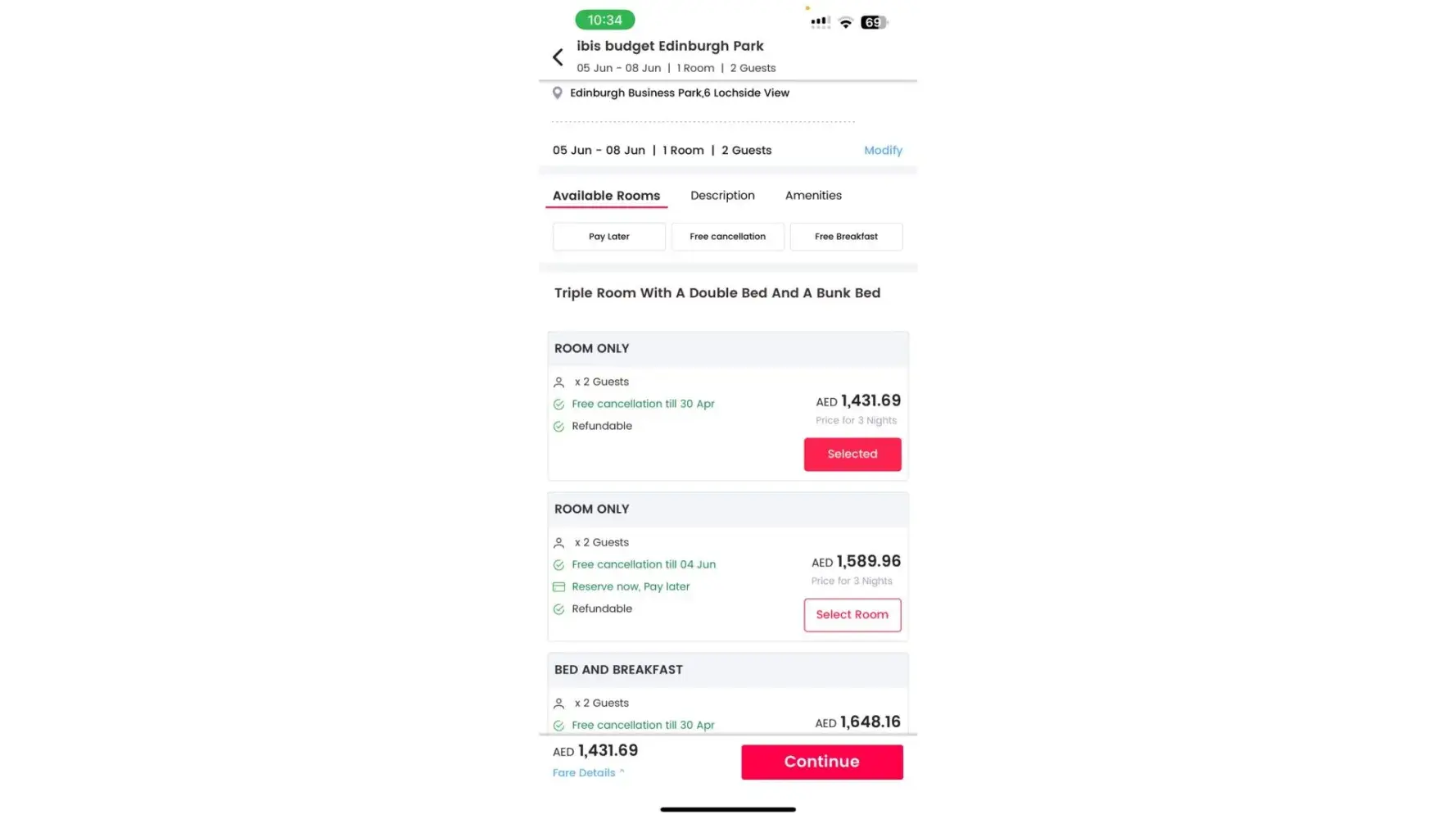Filter by Free Breakfast
The height and width of the screenshot is (819, 1456).
pyautogui.click(x=846, y=237)
